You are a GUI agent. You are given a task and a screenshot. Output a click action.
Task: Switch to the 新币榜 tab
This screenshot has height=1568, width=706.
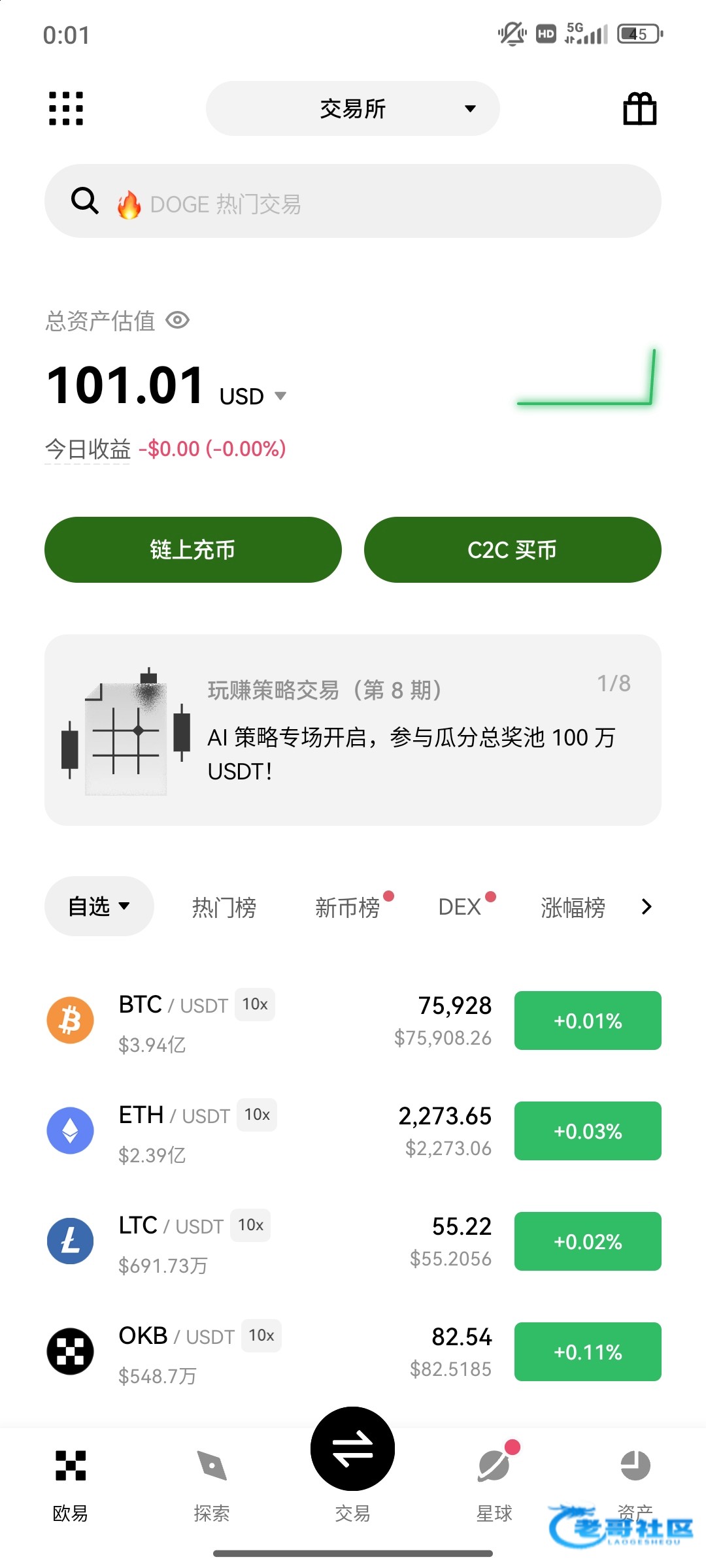(x=348, y=907)
